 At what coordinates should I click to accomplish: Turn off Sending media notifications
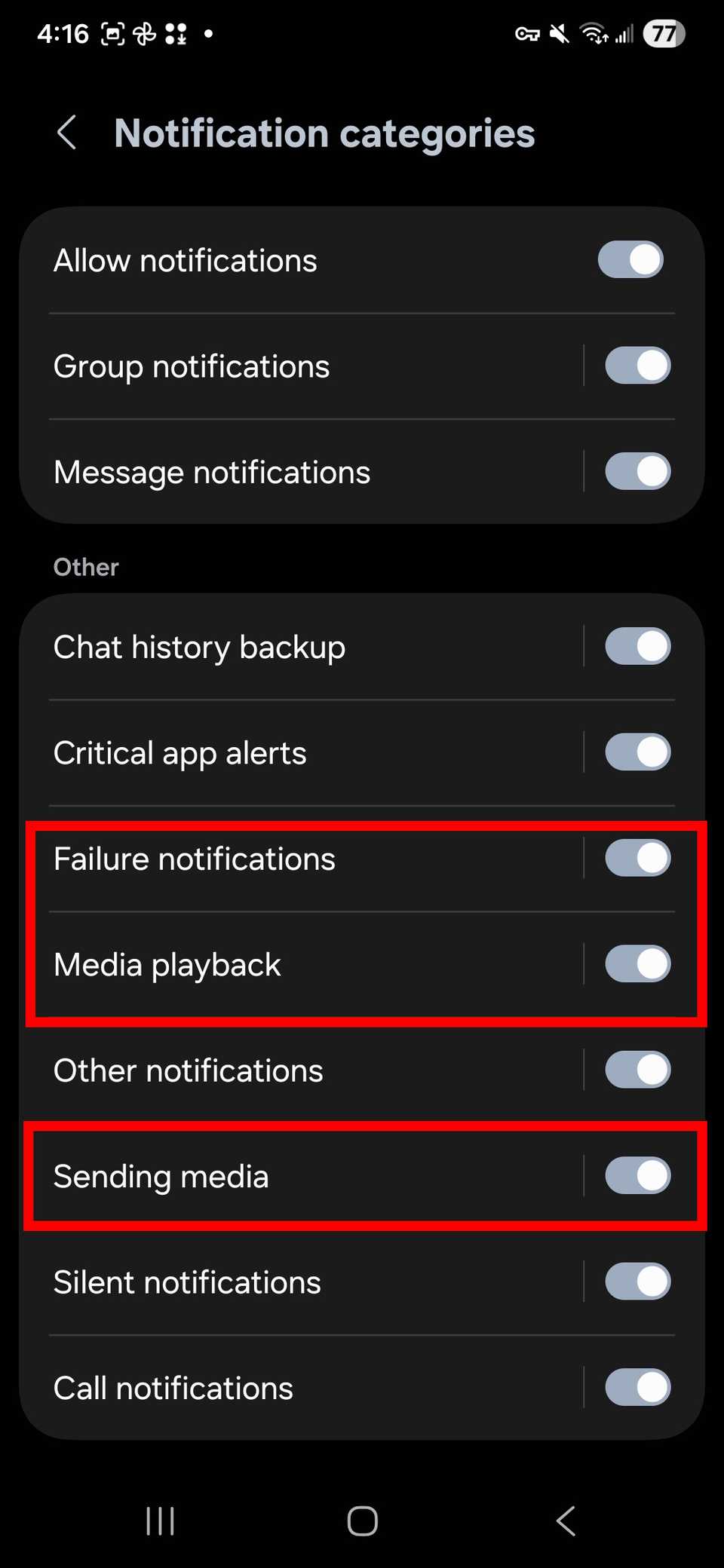[637, 1176]
